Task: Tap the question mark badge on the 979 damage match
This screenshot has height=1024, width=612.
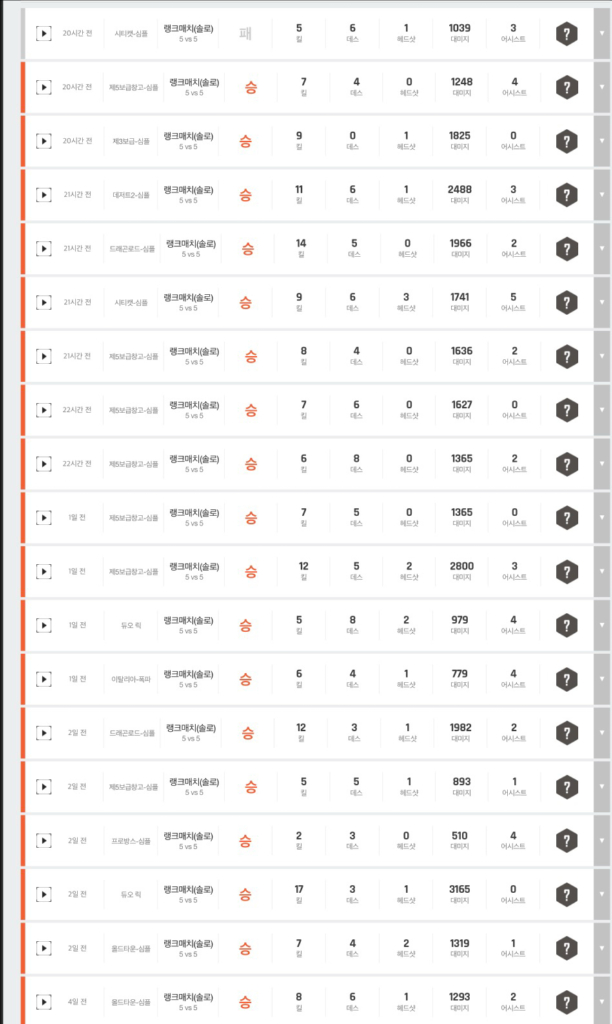Action: (x=566, y=625)
